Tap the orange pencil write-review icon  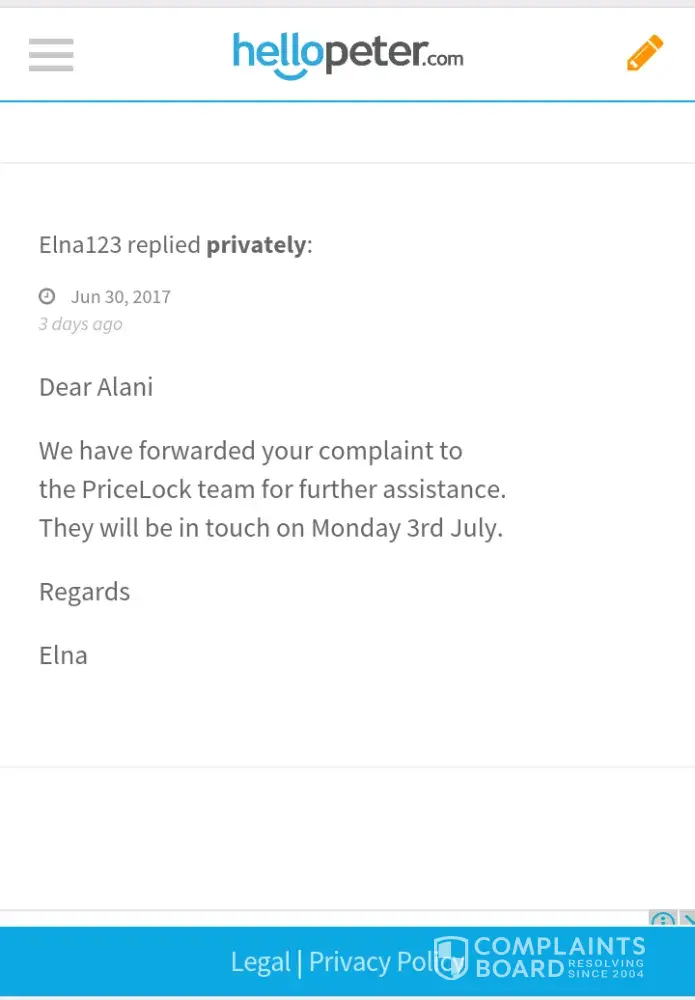tap(644, 53)
